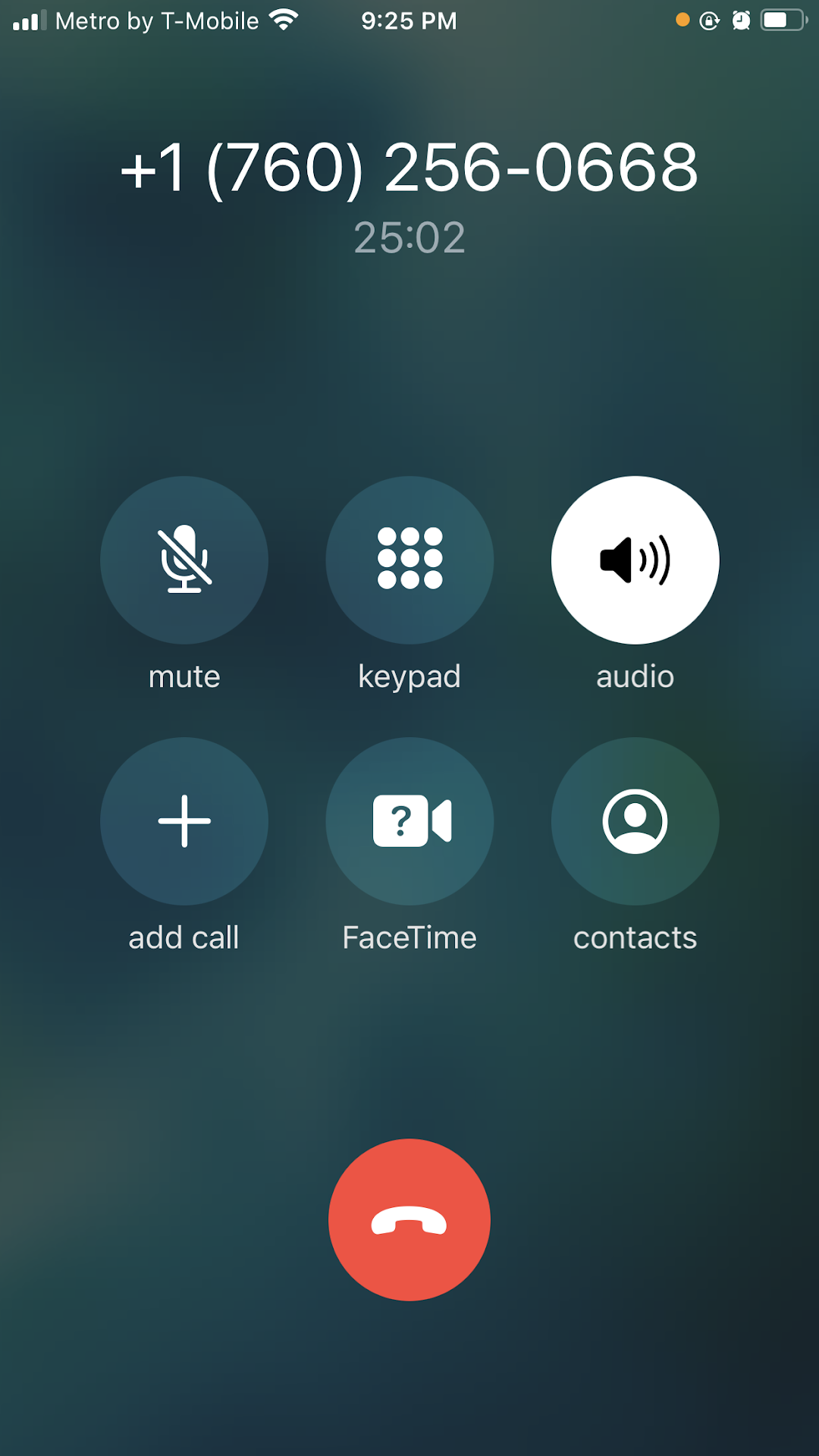Open the contacts list
The height and width of the screenshot is (1456, 819).
[635, 821]
